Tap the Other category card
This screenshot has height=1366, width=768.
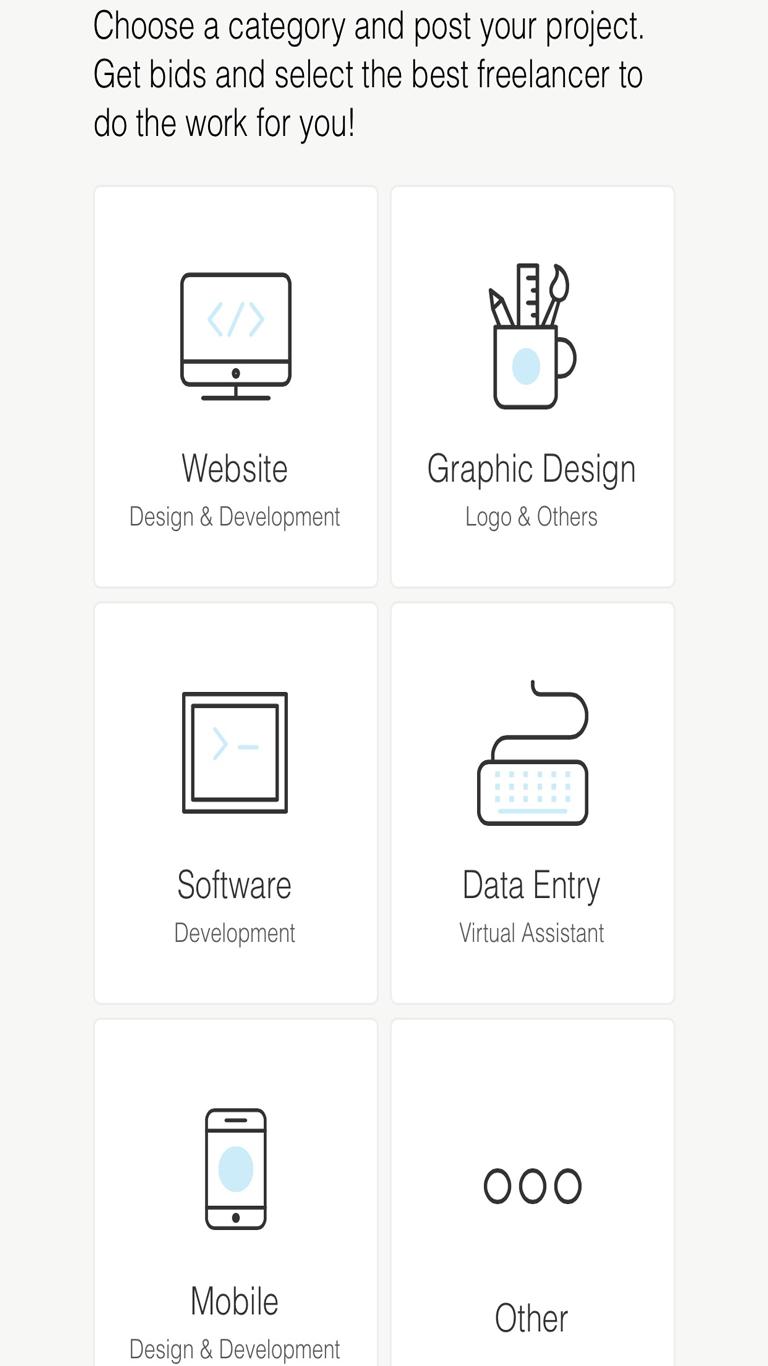[x=532, y=1200]
